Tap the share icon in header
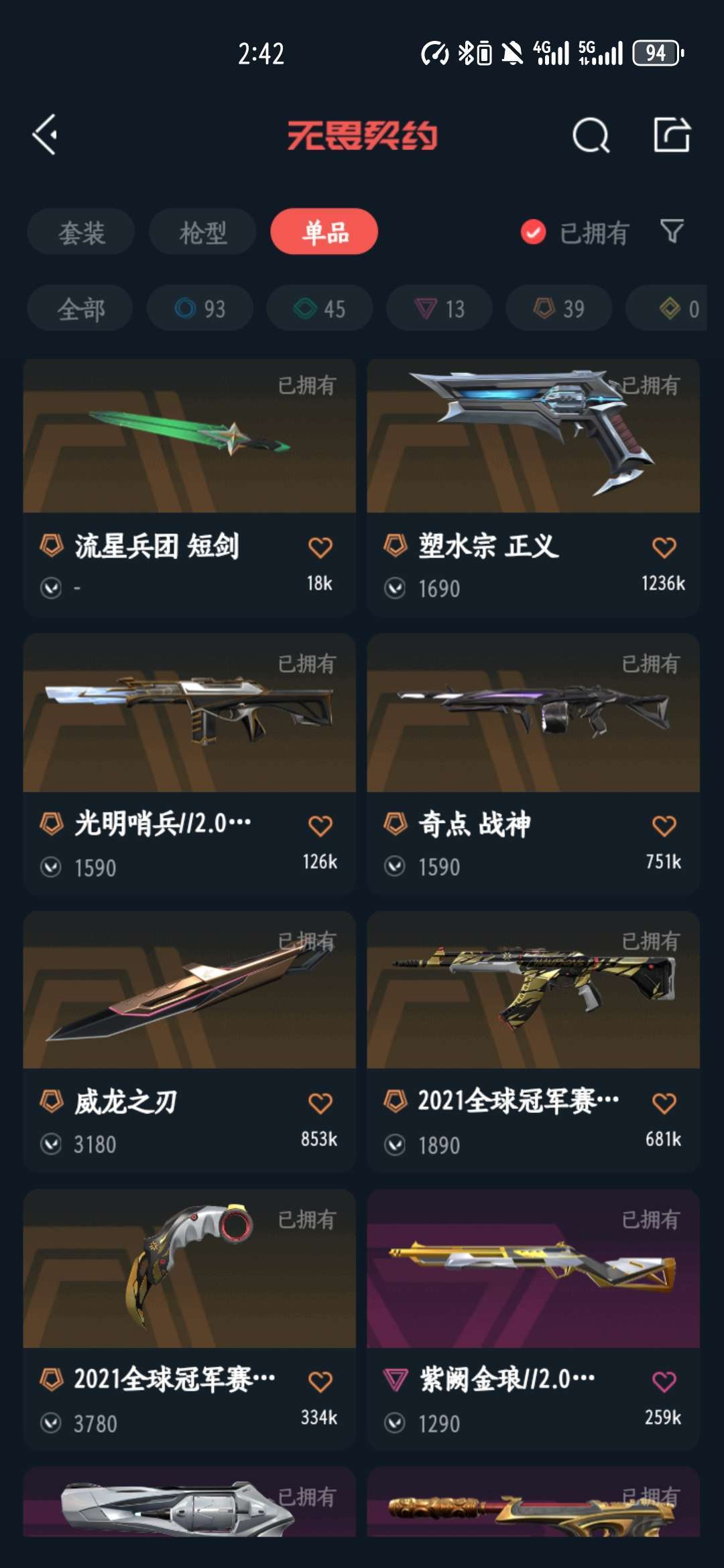 pos(672,135)
